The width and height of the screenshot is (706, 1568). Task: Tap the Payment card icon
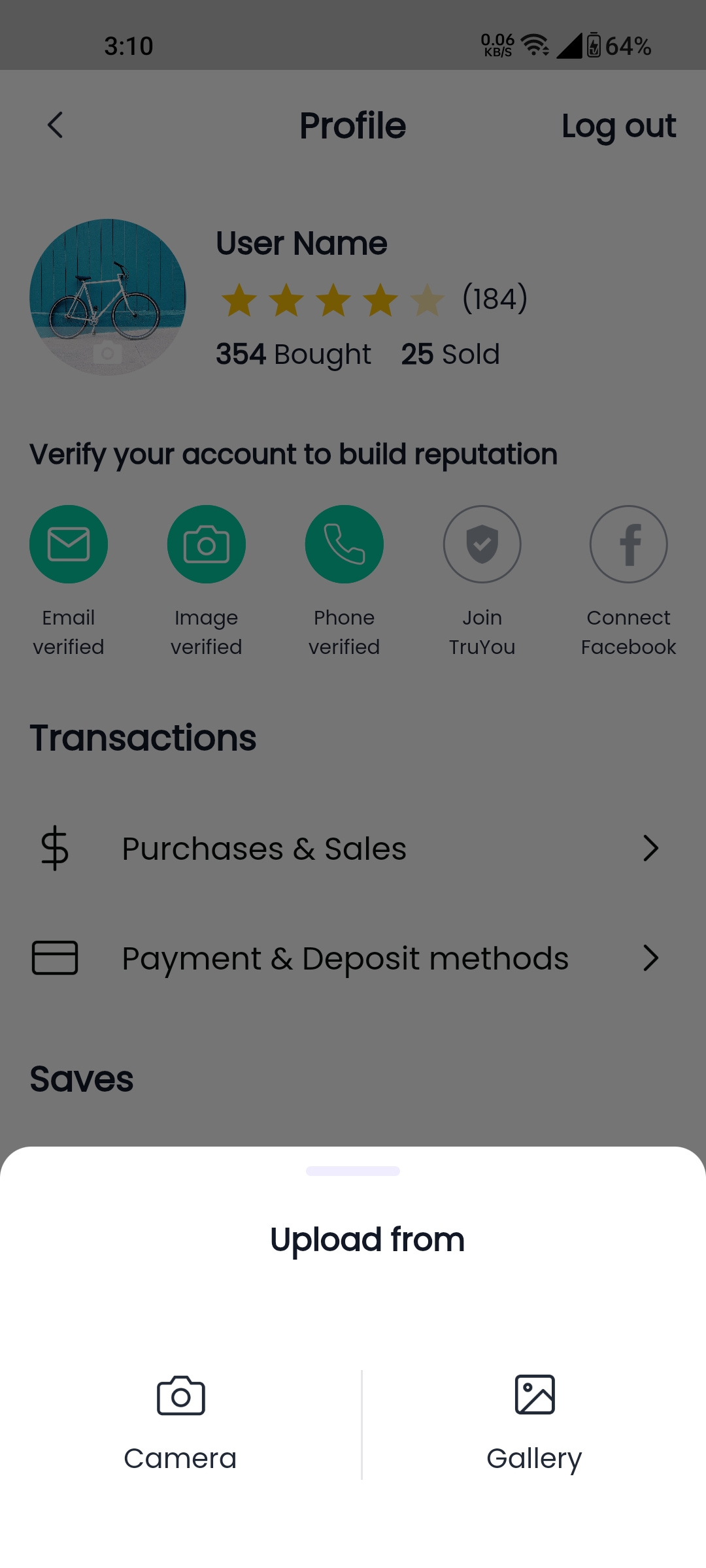54,958
